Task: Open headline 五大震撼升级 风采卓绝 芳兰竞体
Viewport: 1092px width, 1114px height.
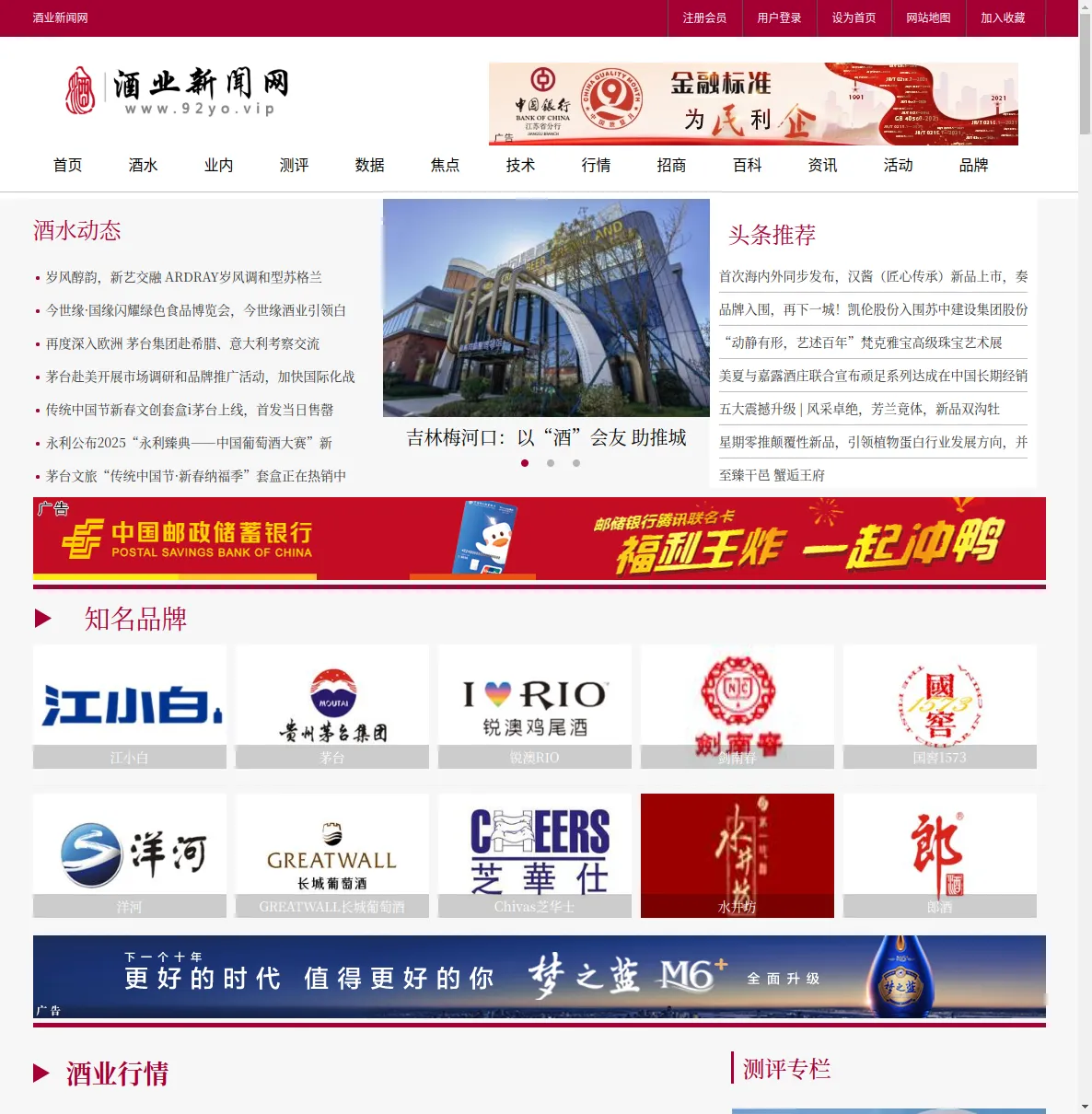Action: tap(859, 409)
